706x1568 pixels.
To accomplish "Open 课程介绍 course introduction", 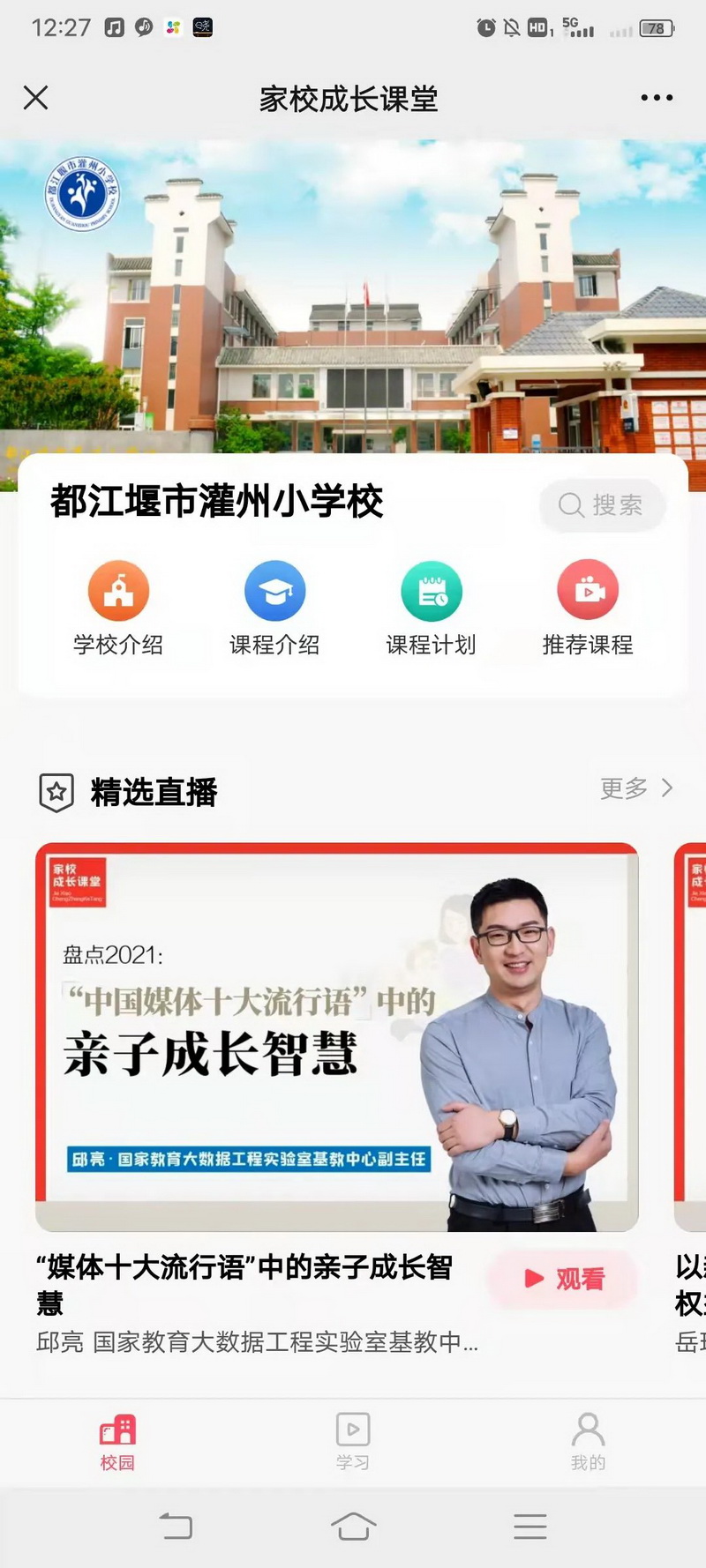I will [274, 608].
